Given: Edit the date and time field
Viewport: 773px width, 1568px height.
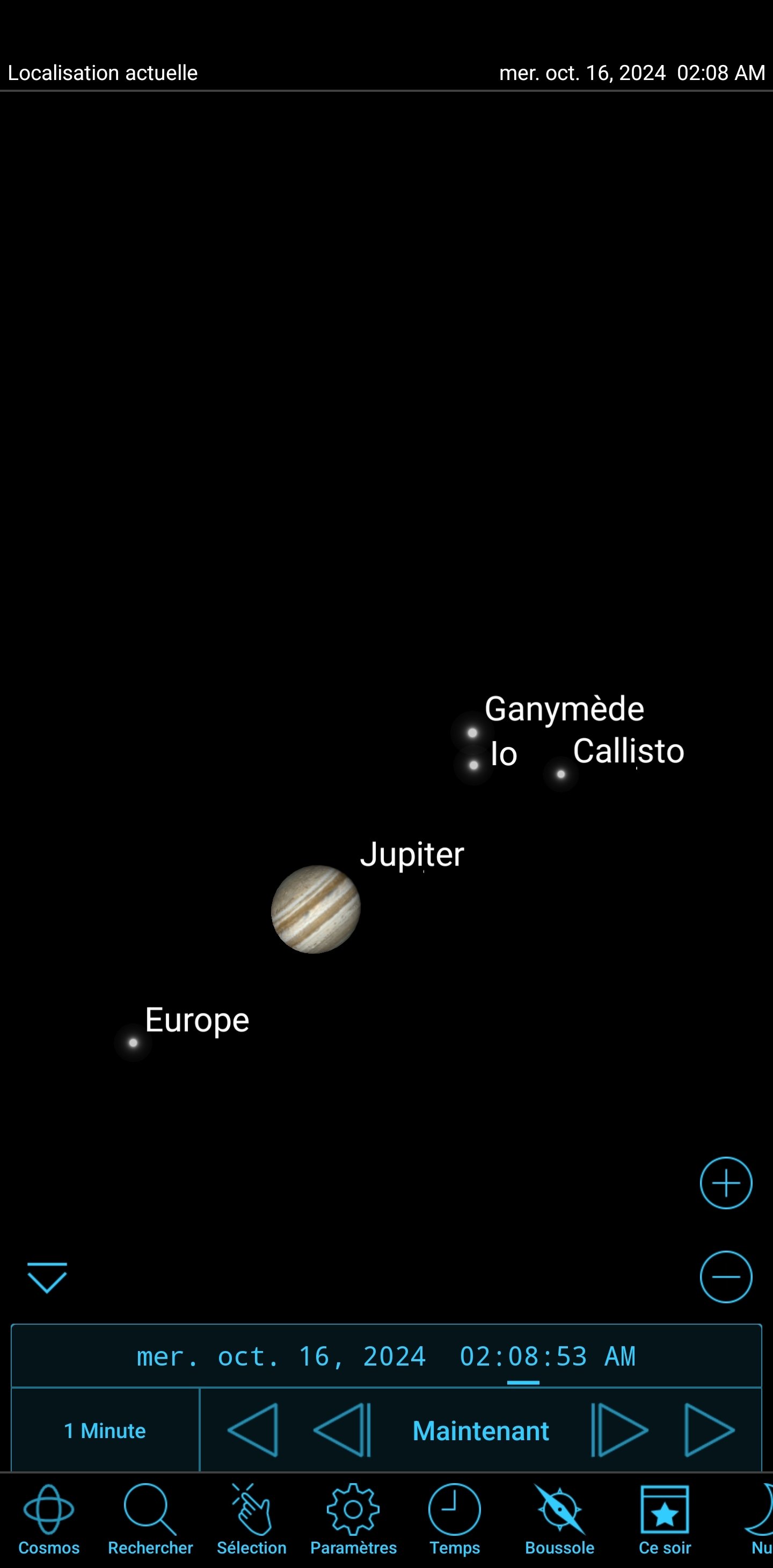Looking at the screenshot, I should pyautogui.click(x=386, y=1356).
